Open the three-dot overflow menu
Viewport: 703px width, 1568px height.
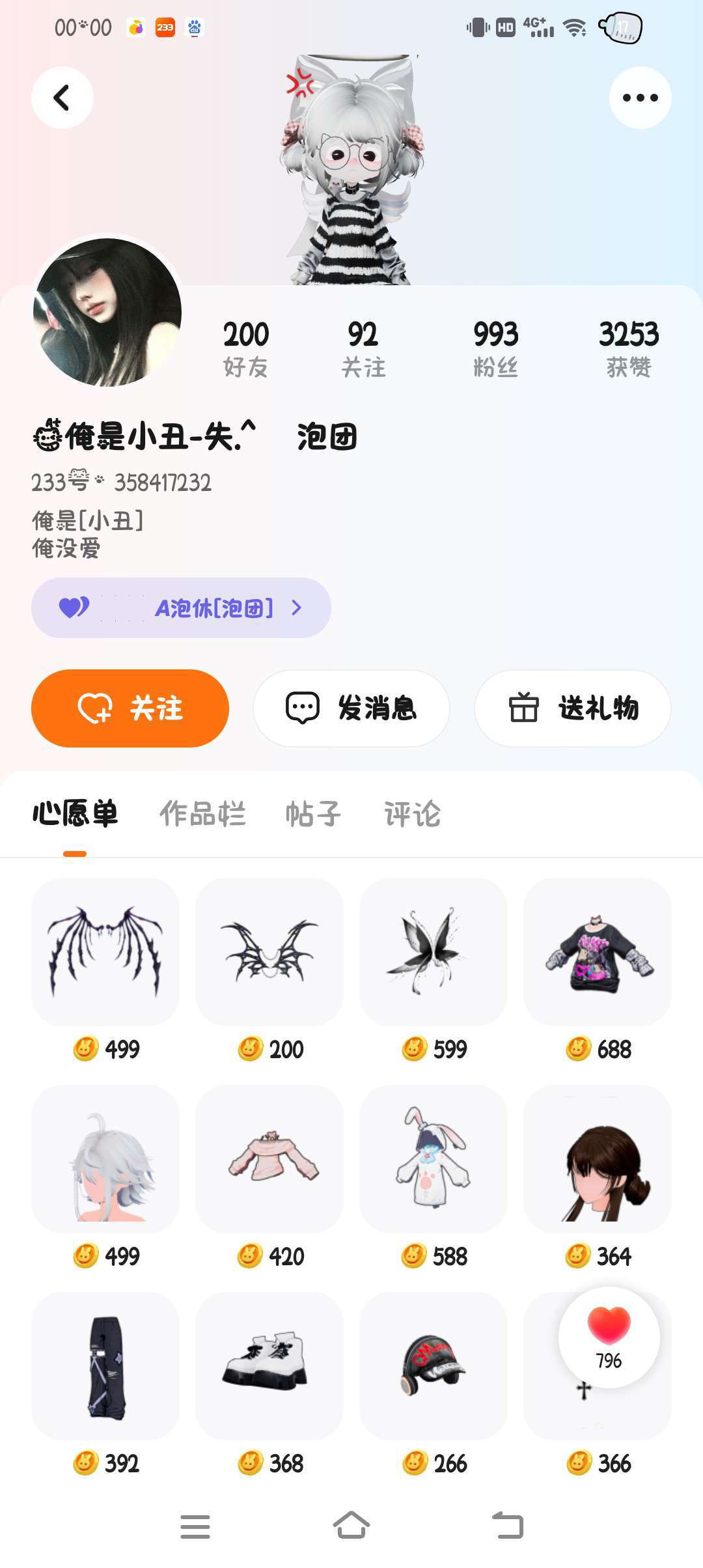pyautogui.click(x=640, y=98)
